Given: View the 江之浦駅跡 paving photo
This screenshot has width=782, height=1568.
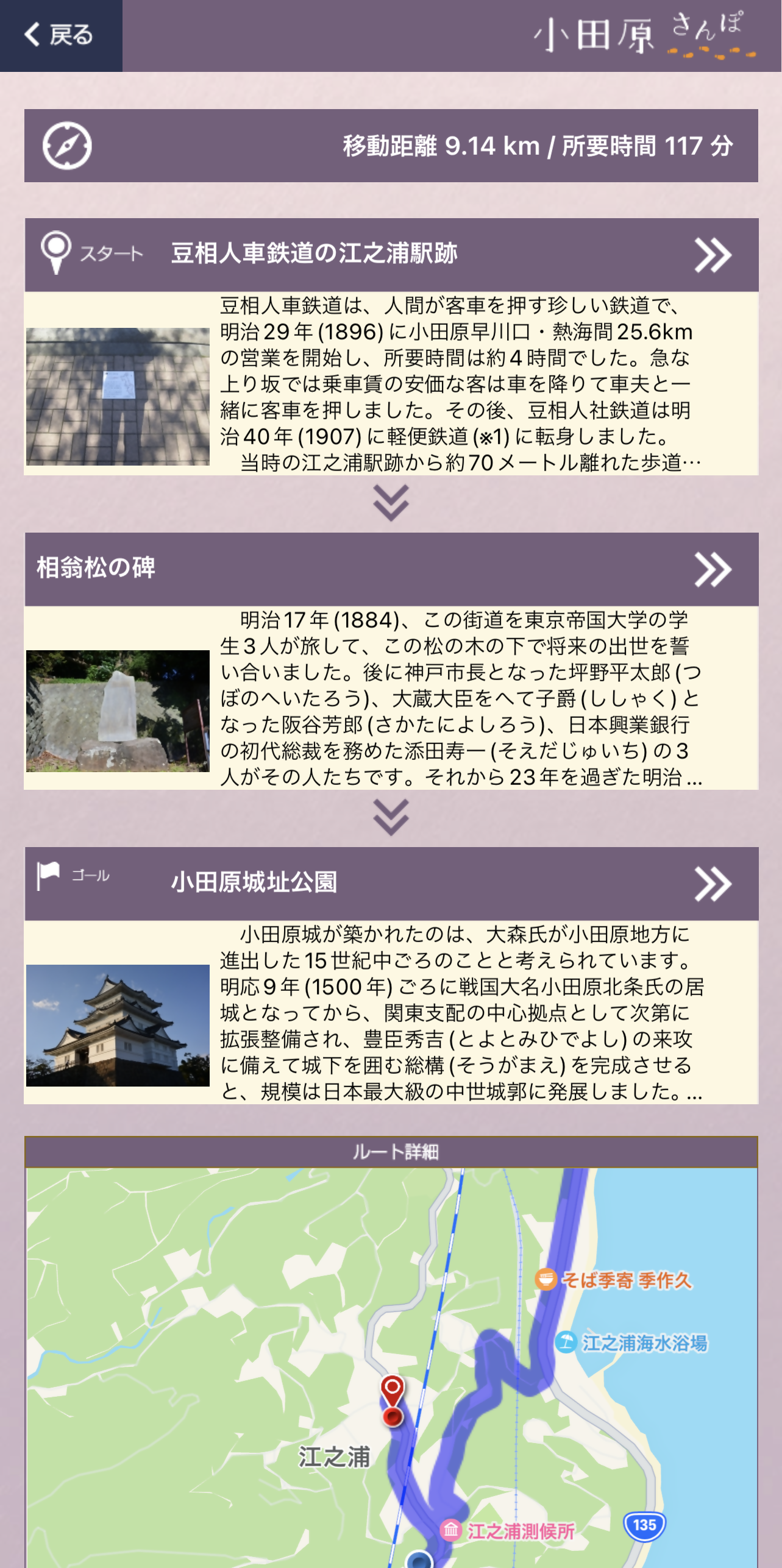Looking at the screenshot, I should point(118,397).
